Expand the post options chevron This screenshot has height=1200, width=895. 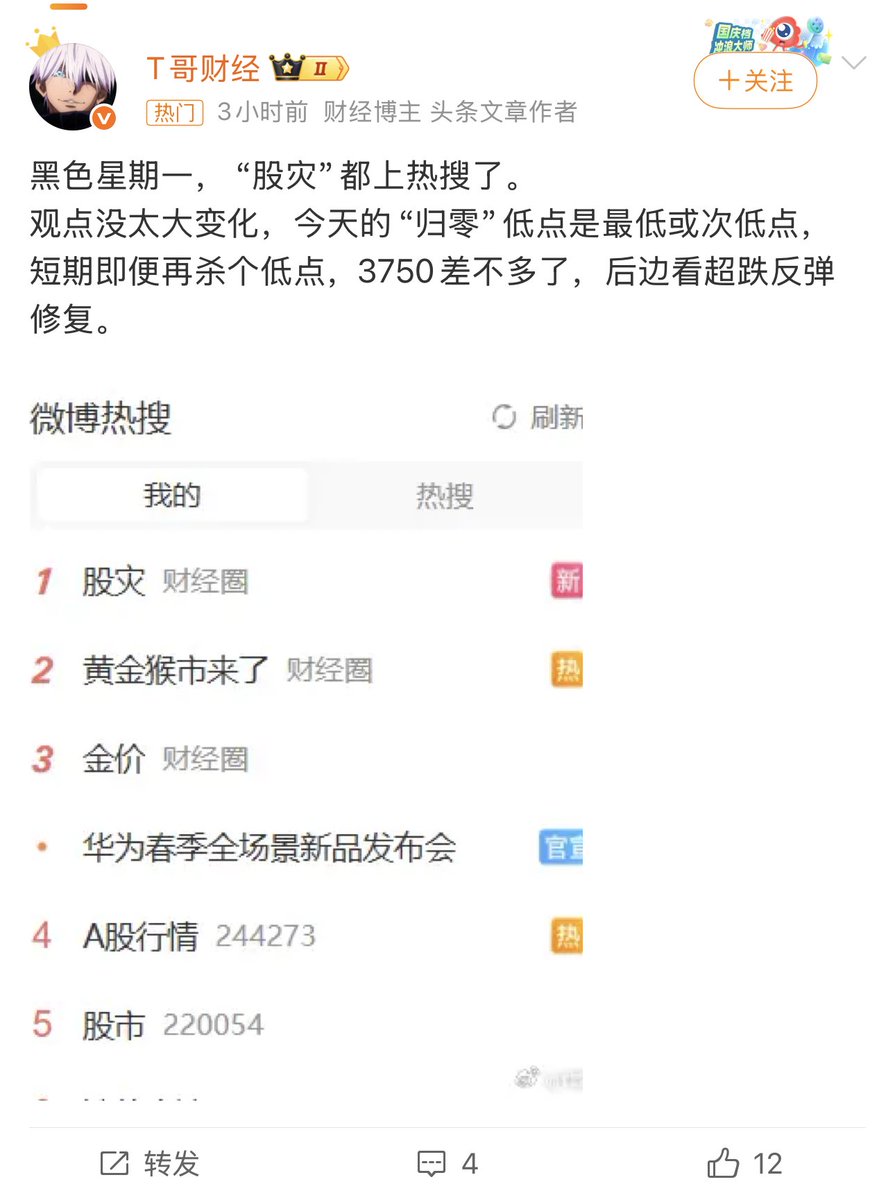point(854,64)
